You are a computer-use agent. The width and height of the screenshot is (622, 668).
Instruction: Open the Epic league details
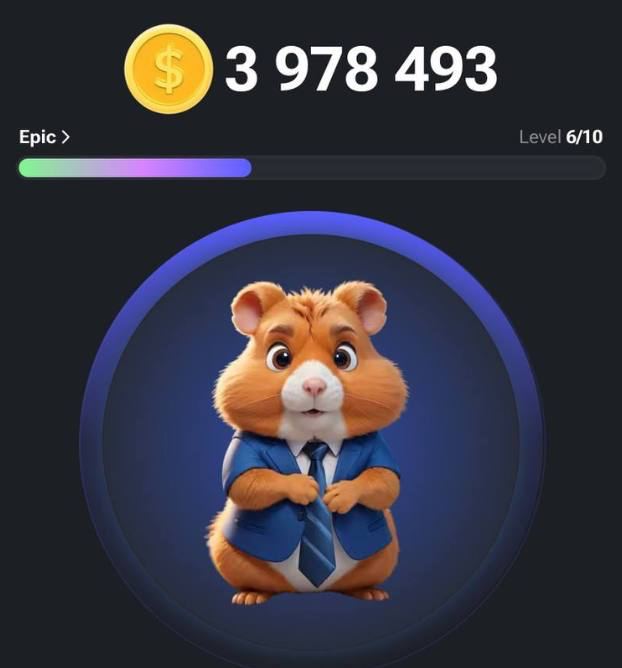[44, 137]
